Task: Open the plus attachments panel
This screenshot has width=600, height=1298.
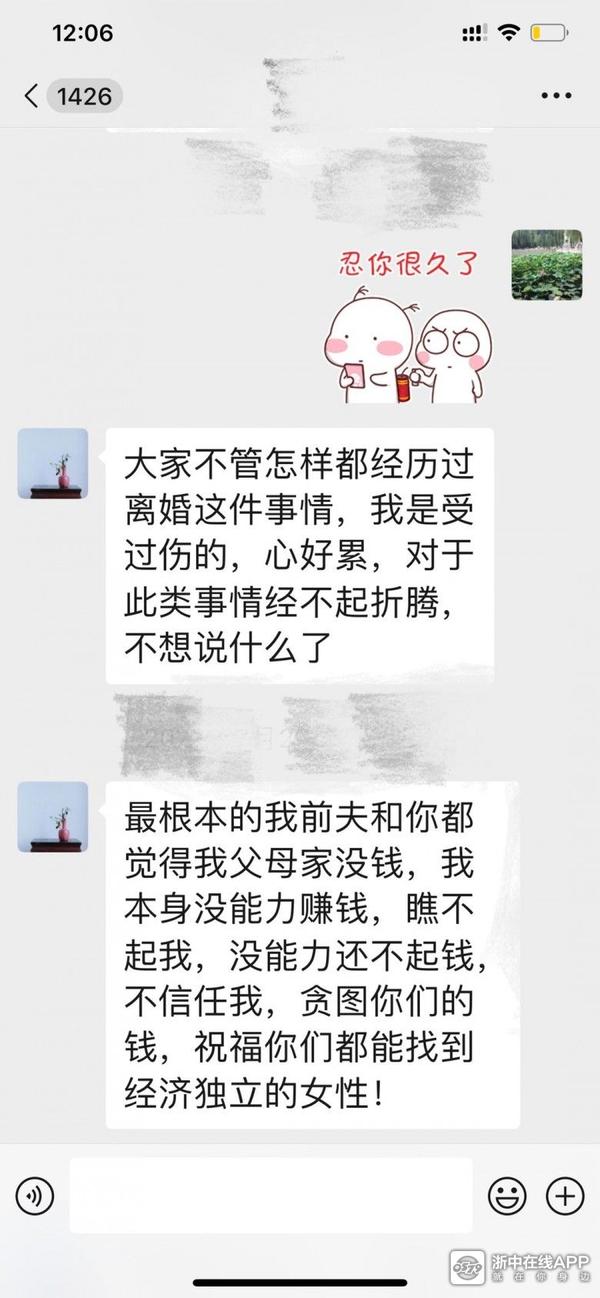Action: (565, 1195)
